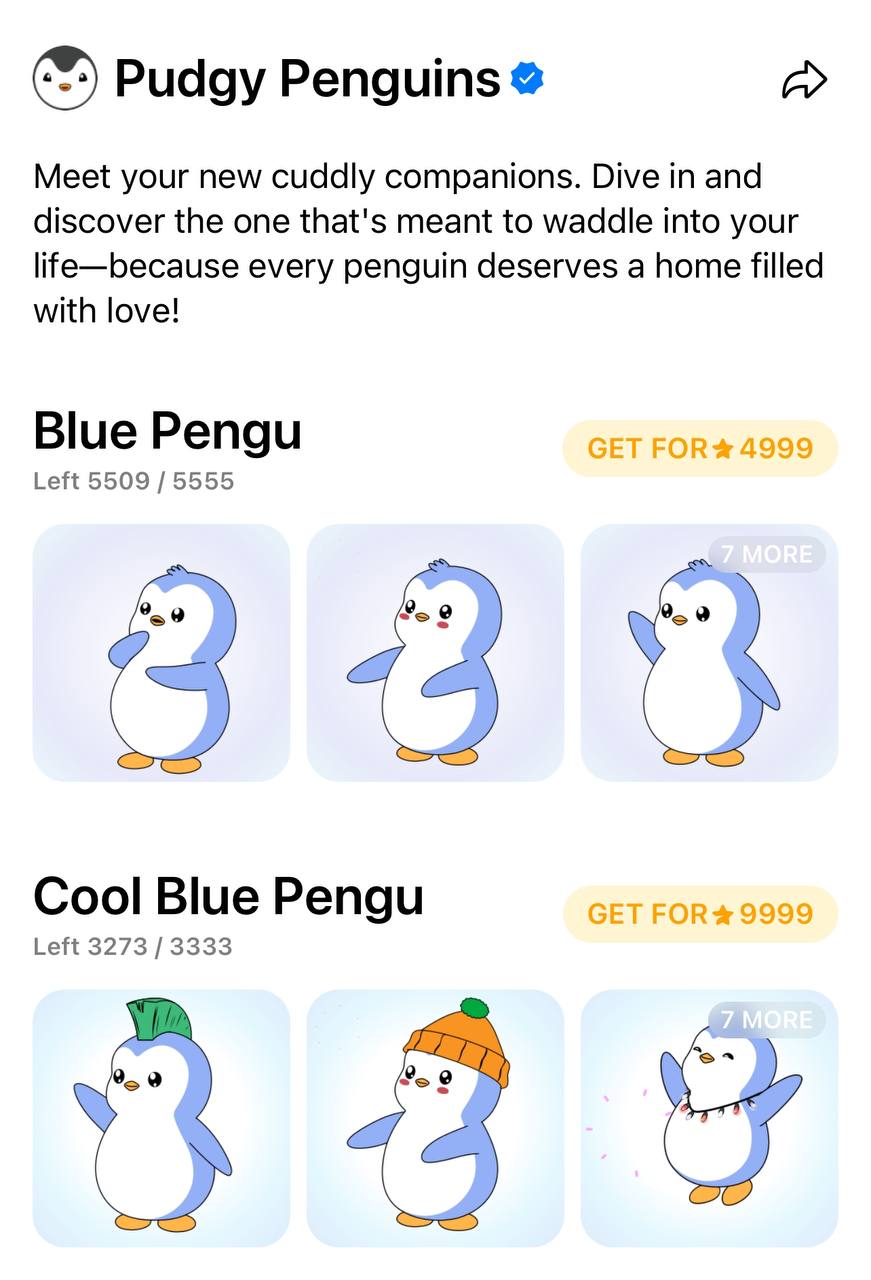
Task: View 7 more Blue Pengu variants
Action: point(709,652)
